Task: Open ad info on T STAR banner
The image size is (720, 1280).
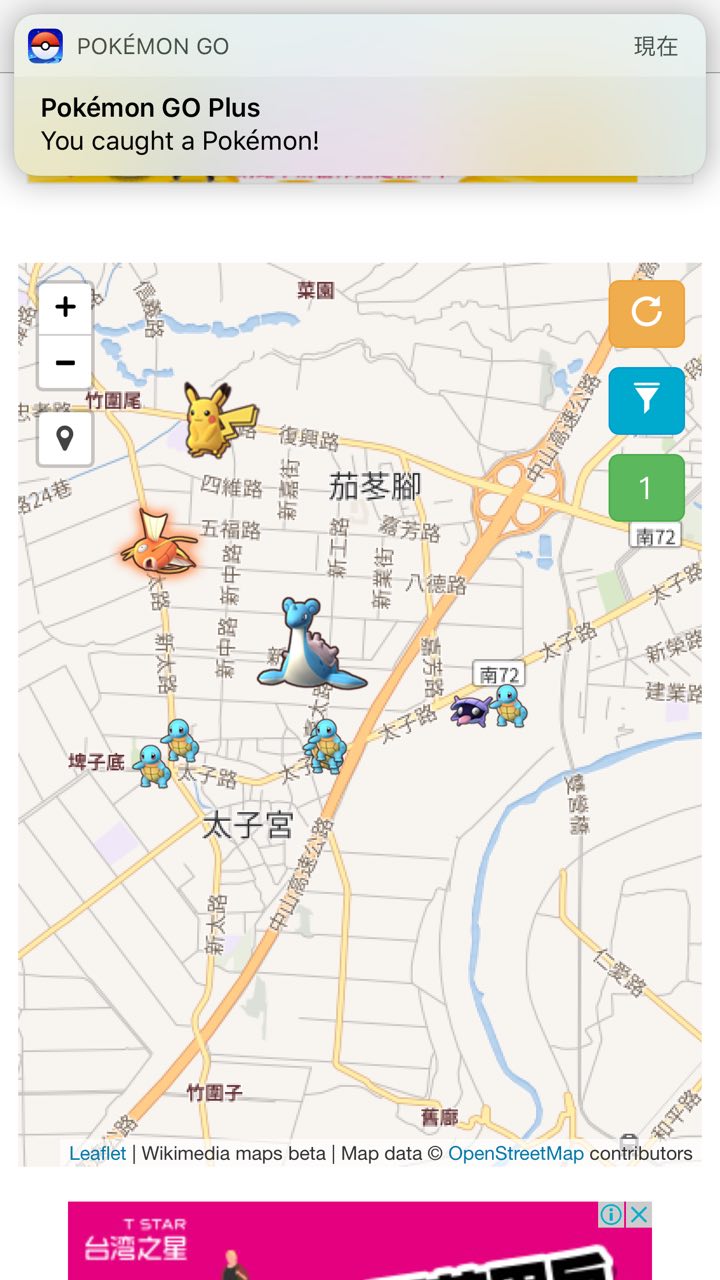Action: coord(611,1215)
